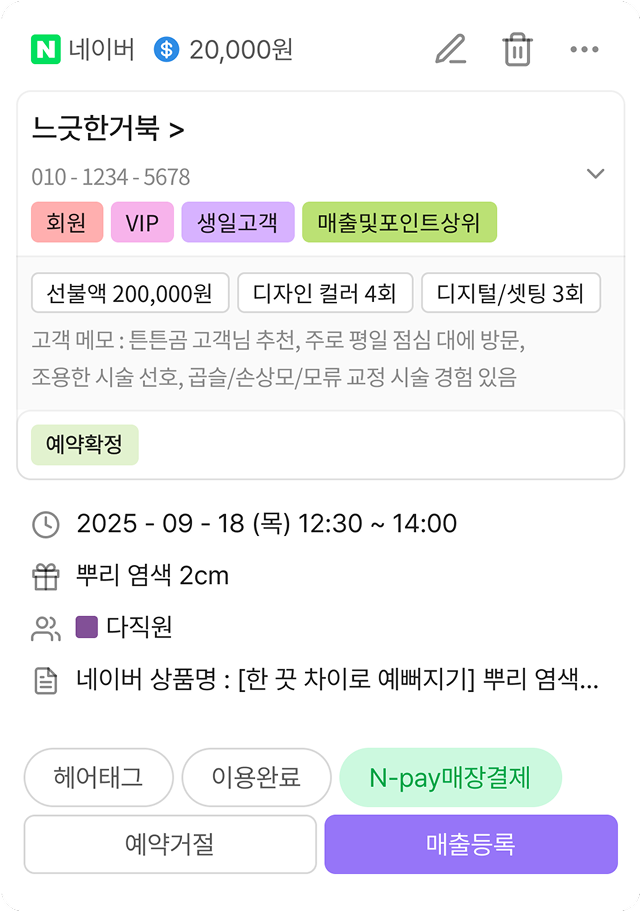Tap the 헤어태그 button
640x911 pixels.
tap(98, 777)
